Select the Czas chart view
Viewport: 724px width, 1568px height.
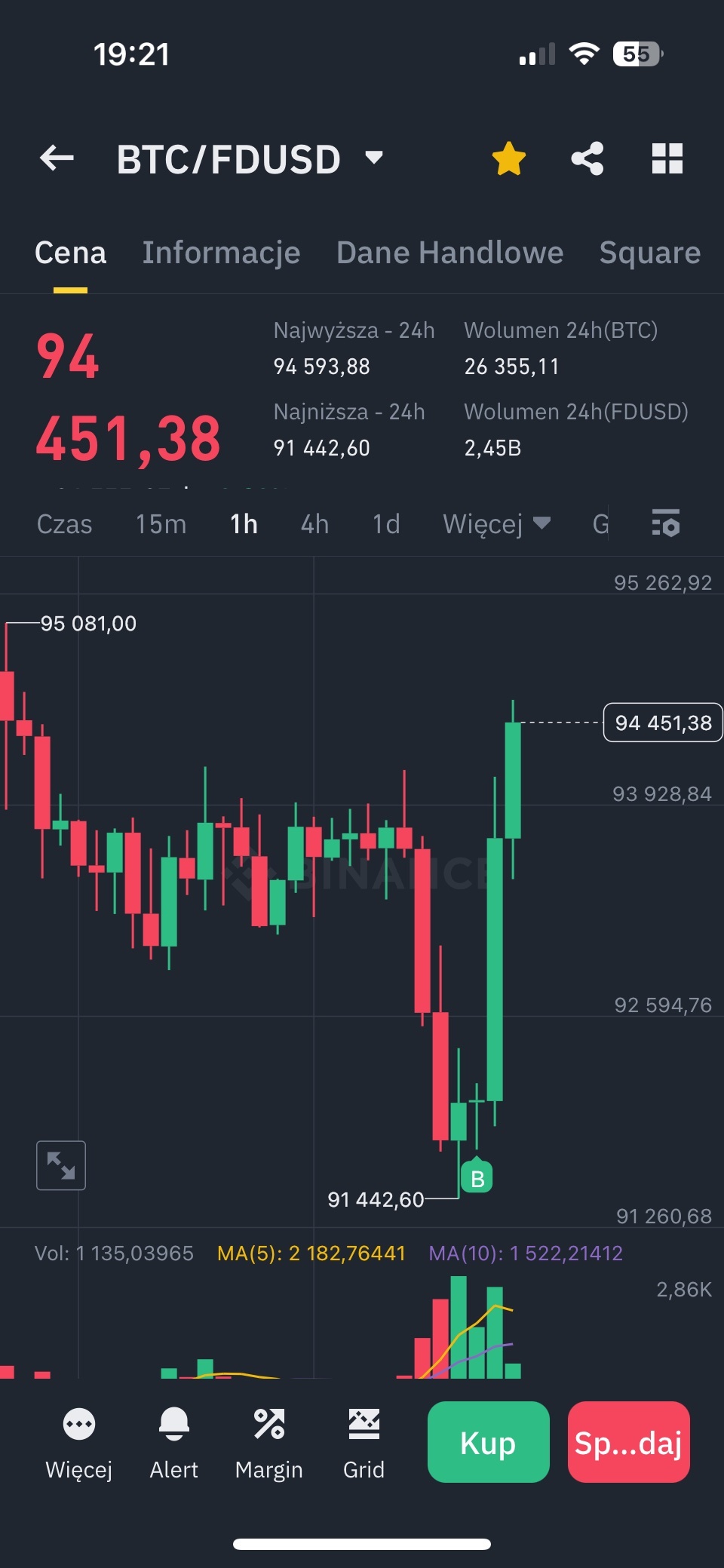pyautogui.click(x=64, y=524)
